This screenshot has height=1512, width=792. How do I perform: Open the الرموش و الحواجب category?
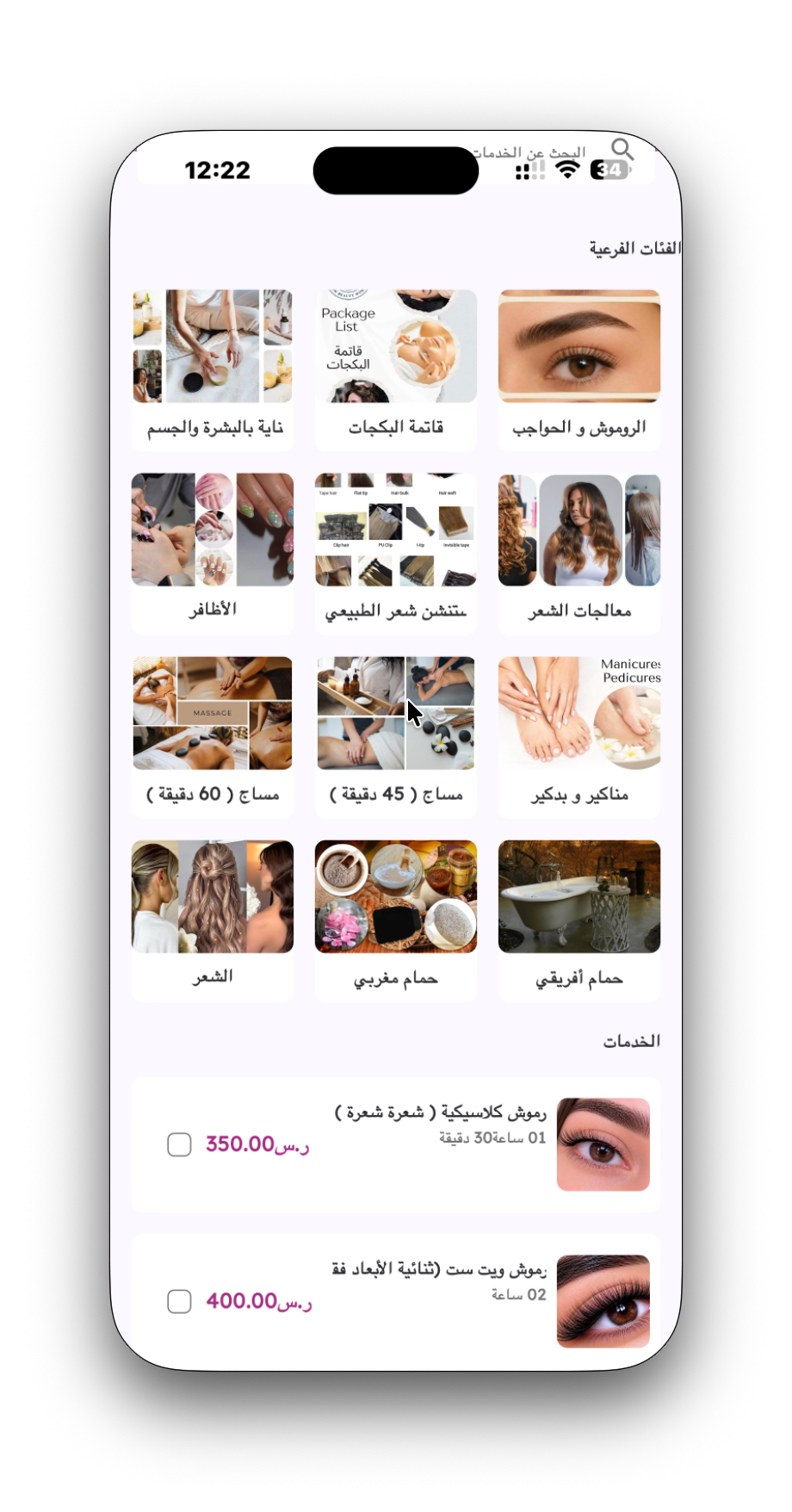coord(579,370)
